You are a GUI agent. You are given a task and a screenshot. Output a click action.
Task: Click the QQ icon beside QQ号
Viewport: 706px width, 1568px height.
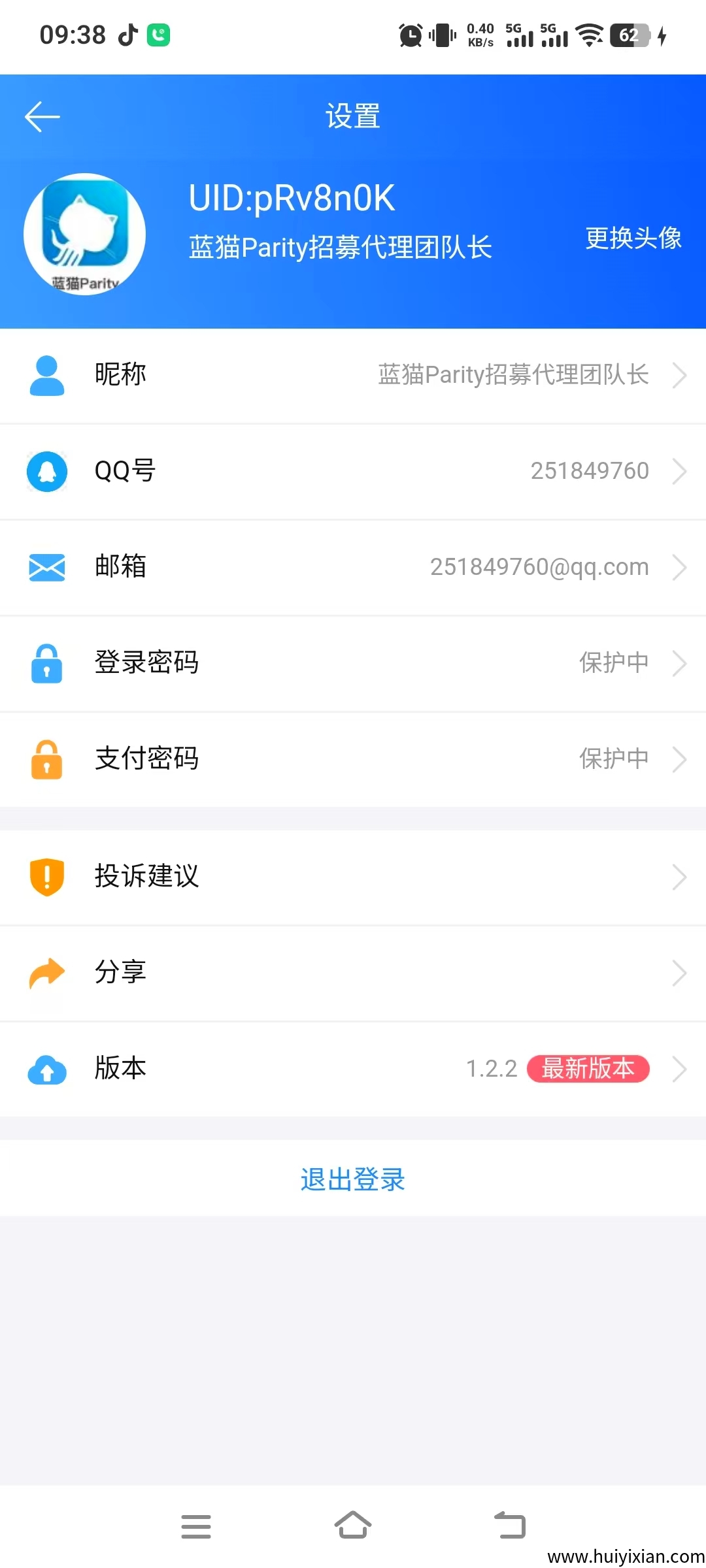tap(46, 471)
